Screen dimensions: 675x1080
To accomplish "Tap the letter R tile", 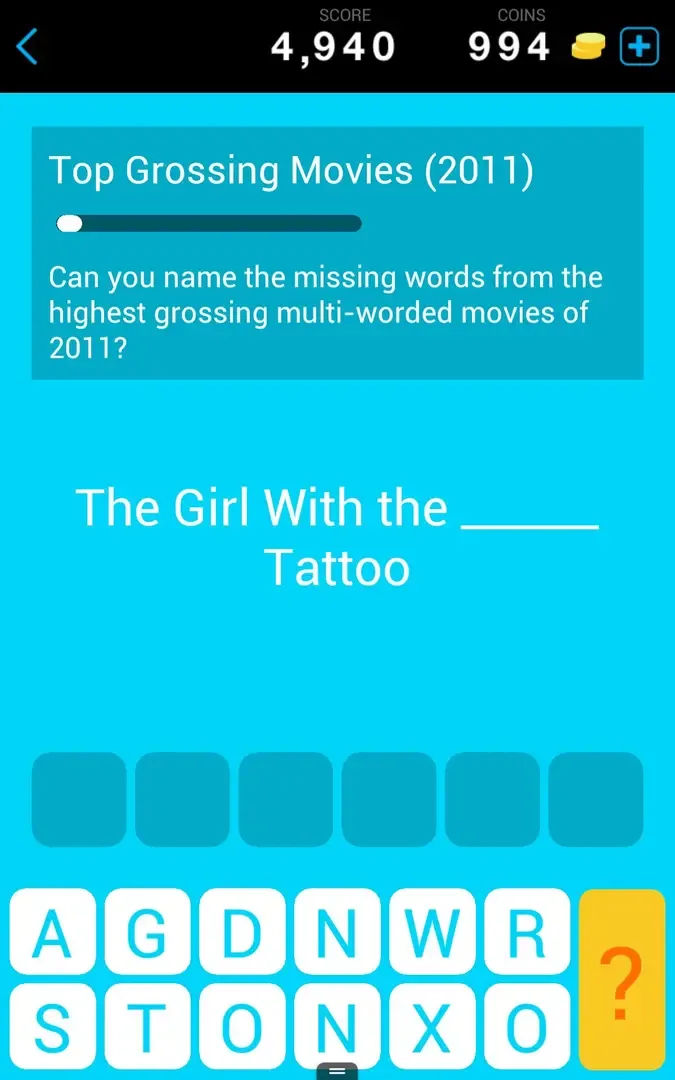I will (527, 932).
